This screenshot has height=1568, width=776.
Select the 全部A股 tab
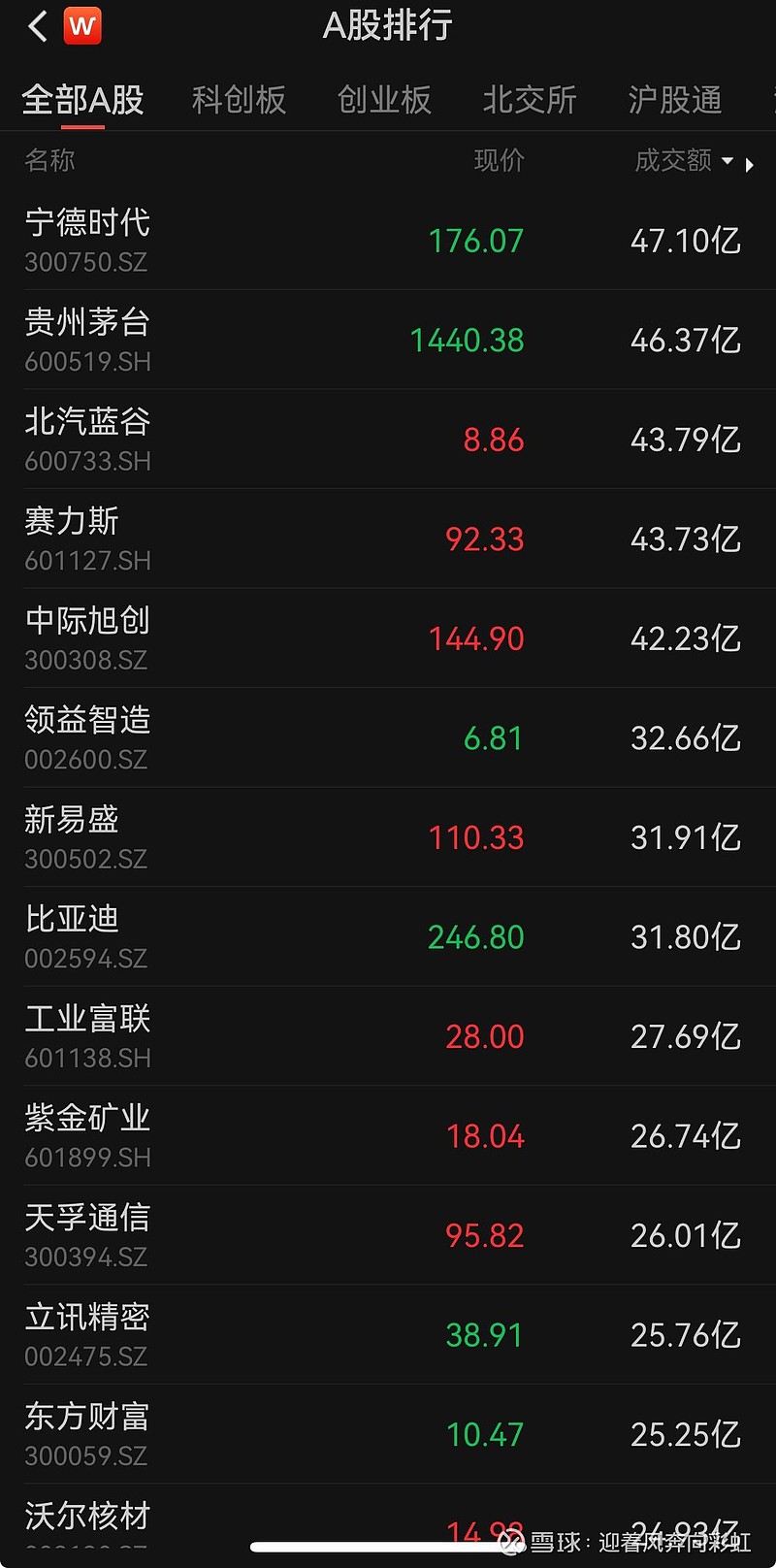click(82, 100)
